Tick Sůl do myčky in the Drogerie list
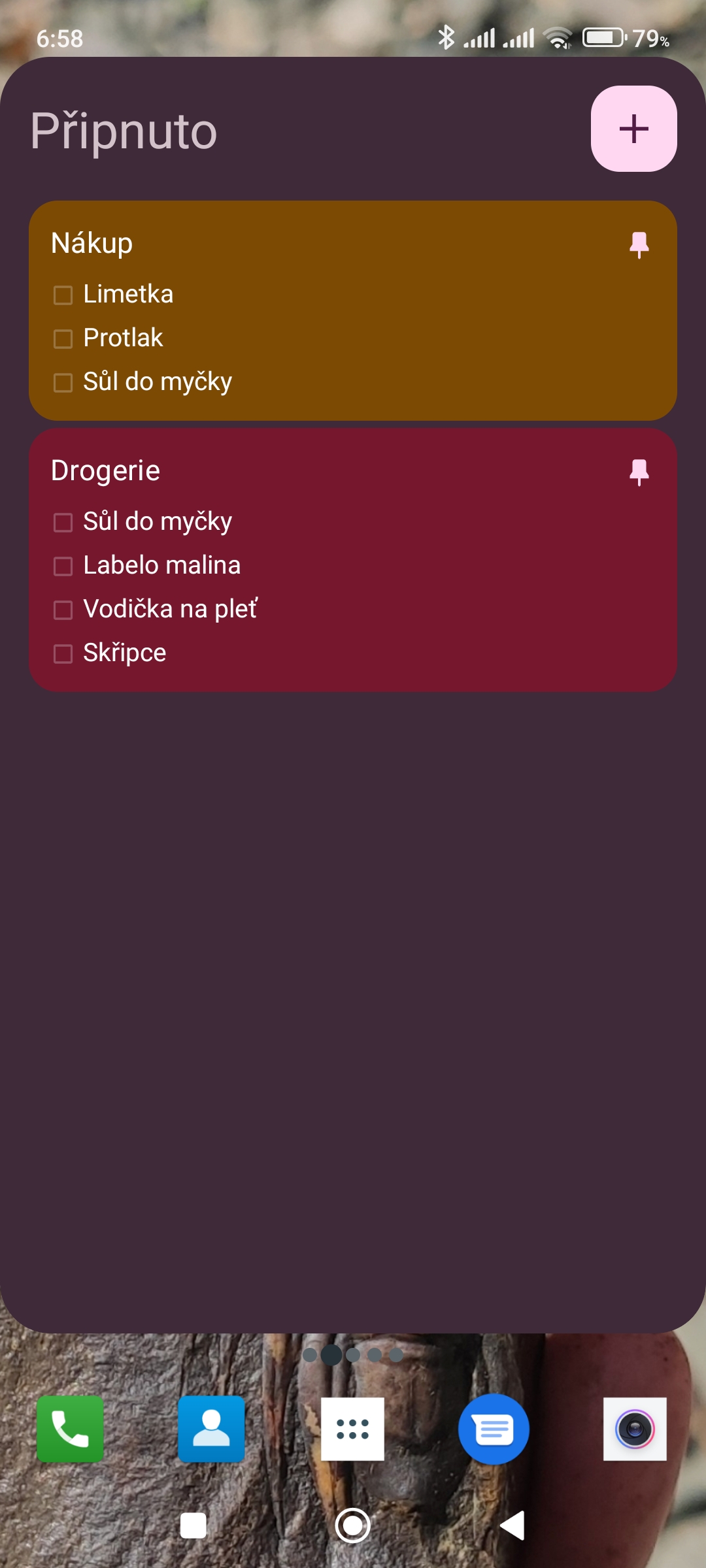706x1568 pixels. pyautogui.click(x=63, y=523)
